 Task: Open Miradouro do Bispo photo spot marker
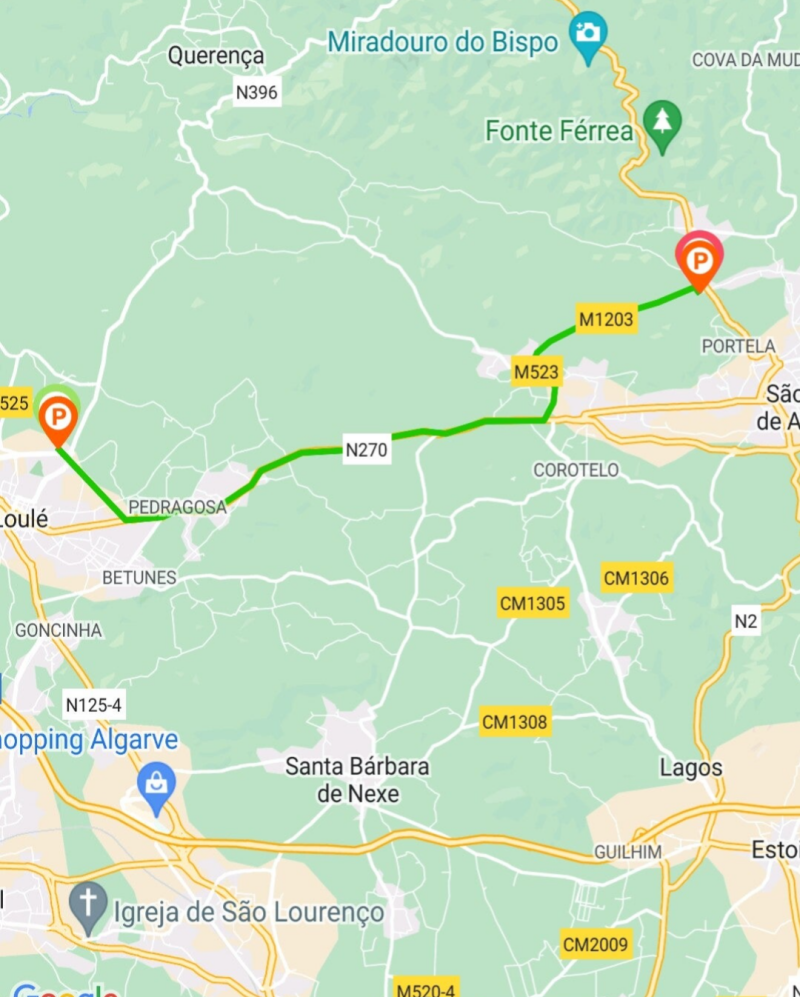point(588,31)
